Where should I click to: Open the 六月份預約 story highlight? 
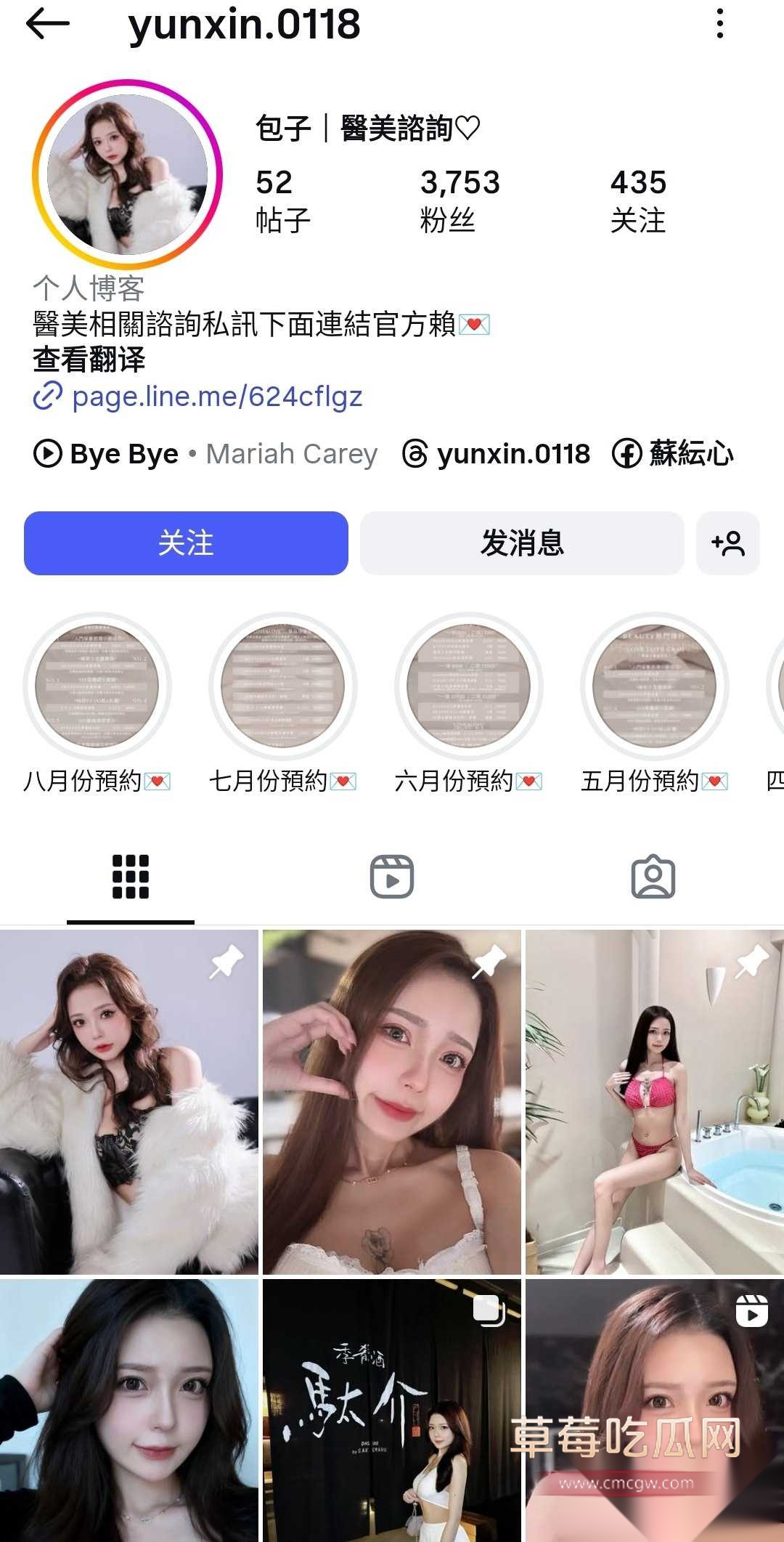click(x=469, y=686)
